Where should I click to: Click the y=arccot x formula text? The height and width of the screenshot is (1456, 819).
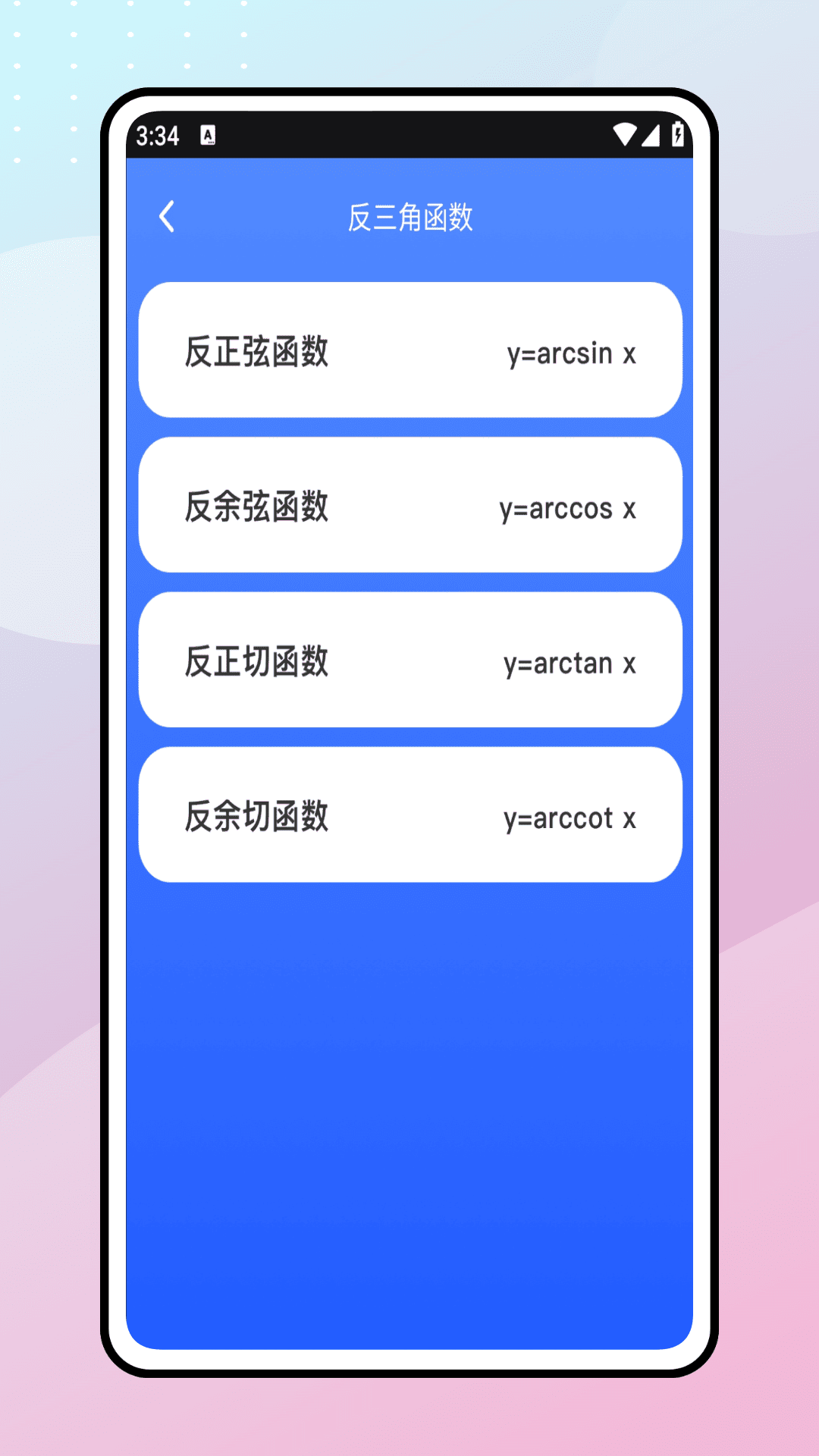[x=570, y=818]
